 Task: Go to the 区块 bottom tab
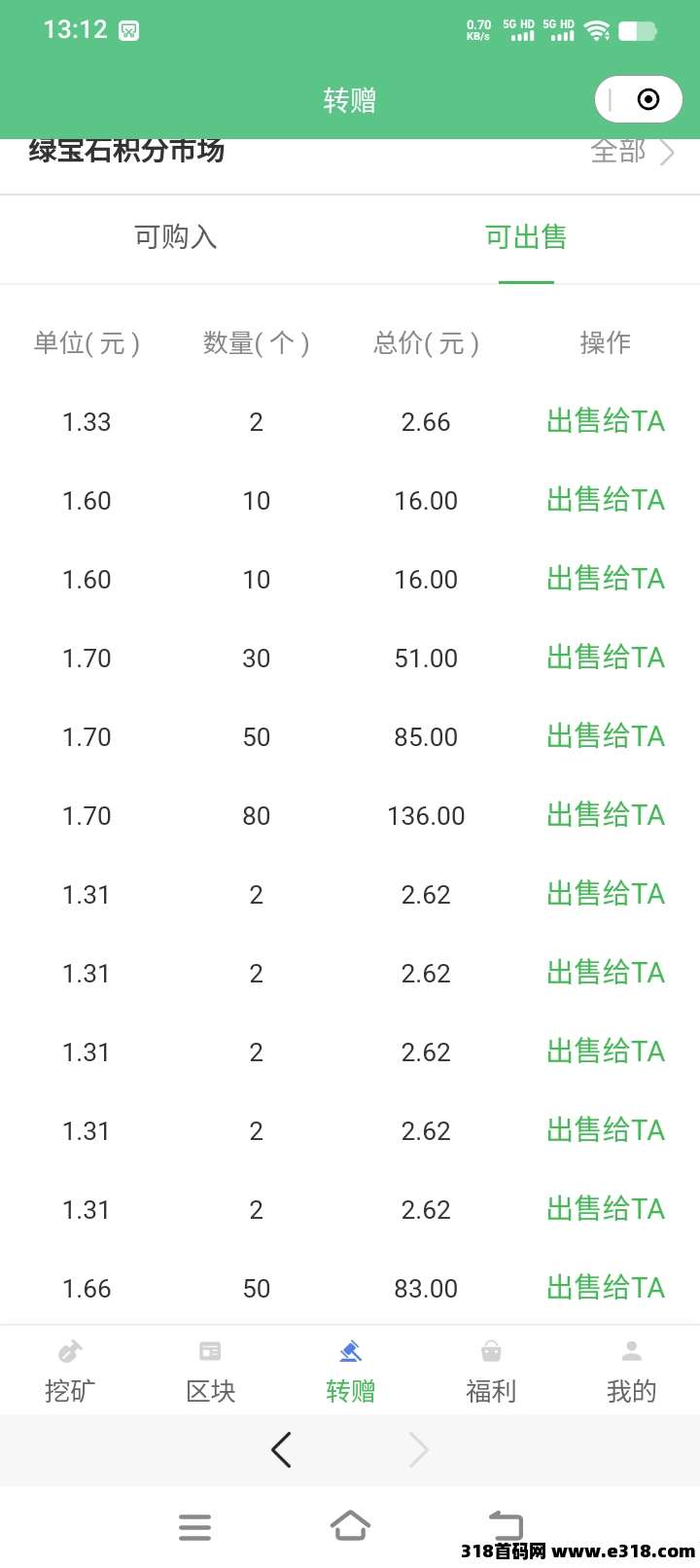point(211,1372)
